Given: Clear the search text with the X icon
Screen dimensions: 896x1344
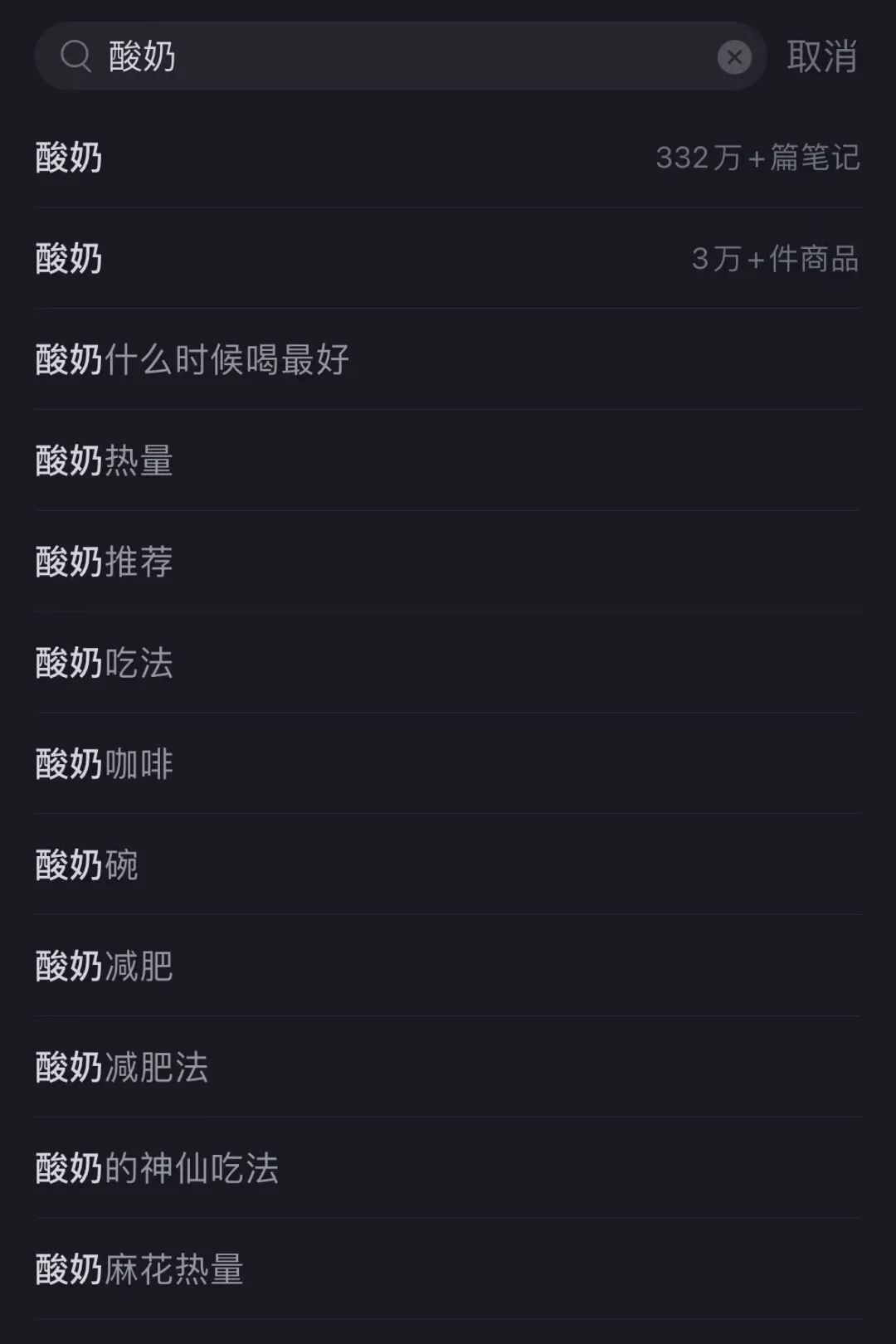Looking at the screenshot, I should pyautogui.click(x=734, y=57).
